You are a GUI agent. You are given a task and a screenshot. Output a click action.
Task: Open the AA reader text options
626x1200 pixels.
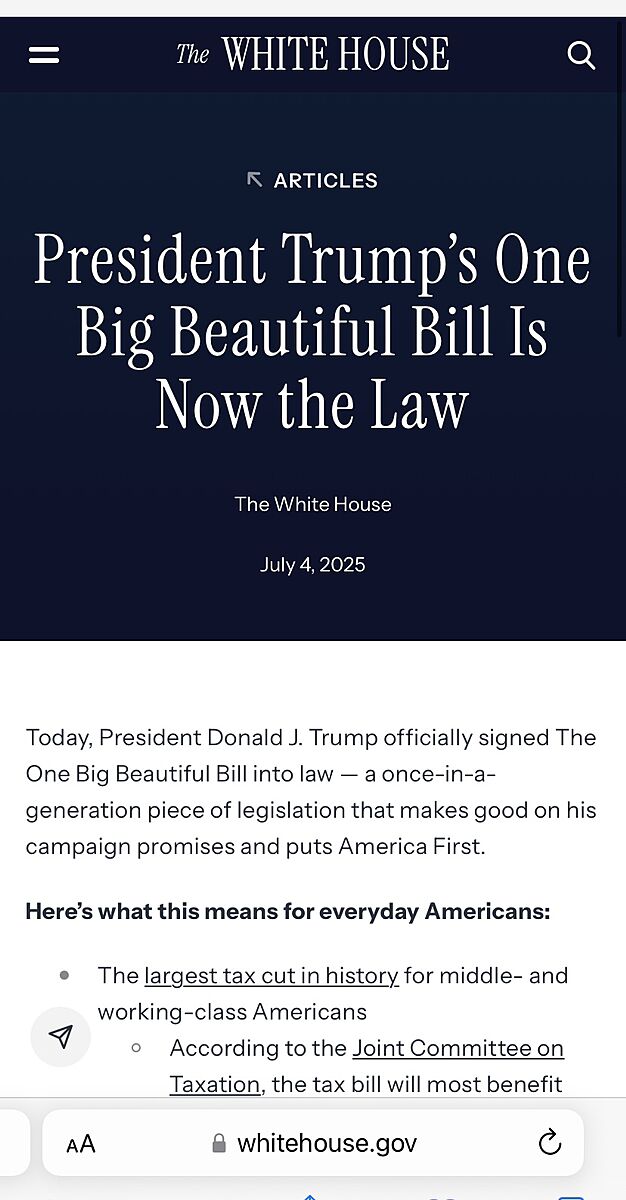click(x=81, y=1144)
